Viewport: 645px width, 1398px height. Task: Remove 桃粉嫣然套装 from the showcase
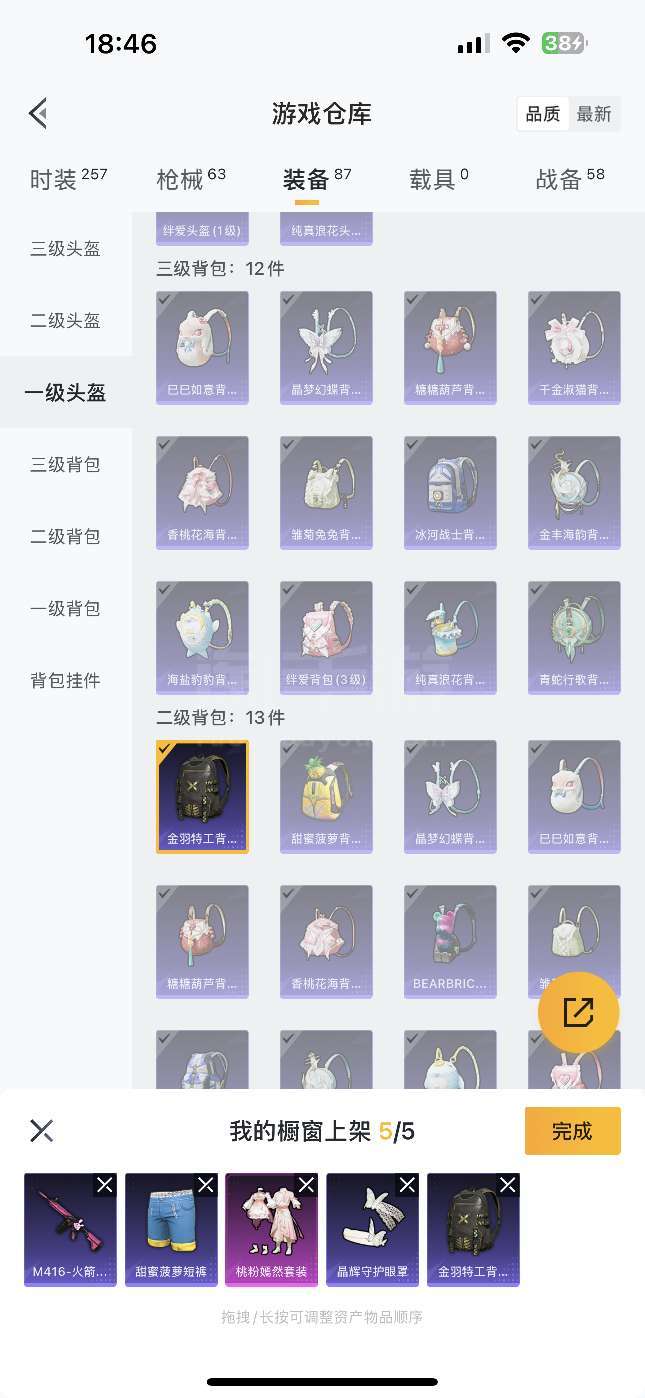point(306,1185)
